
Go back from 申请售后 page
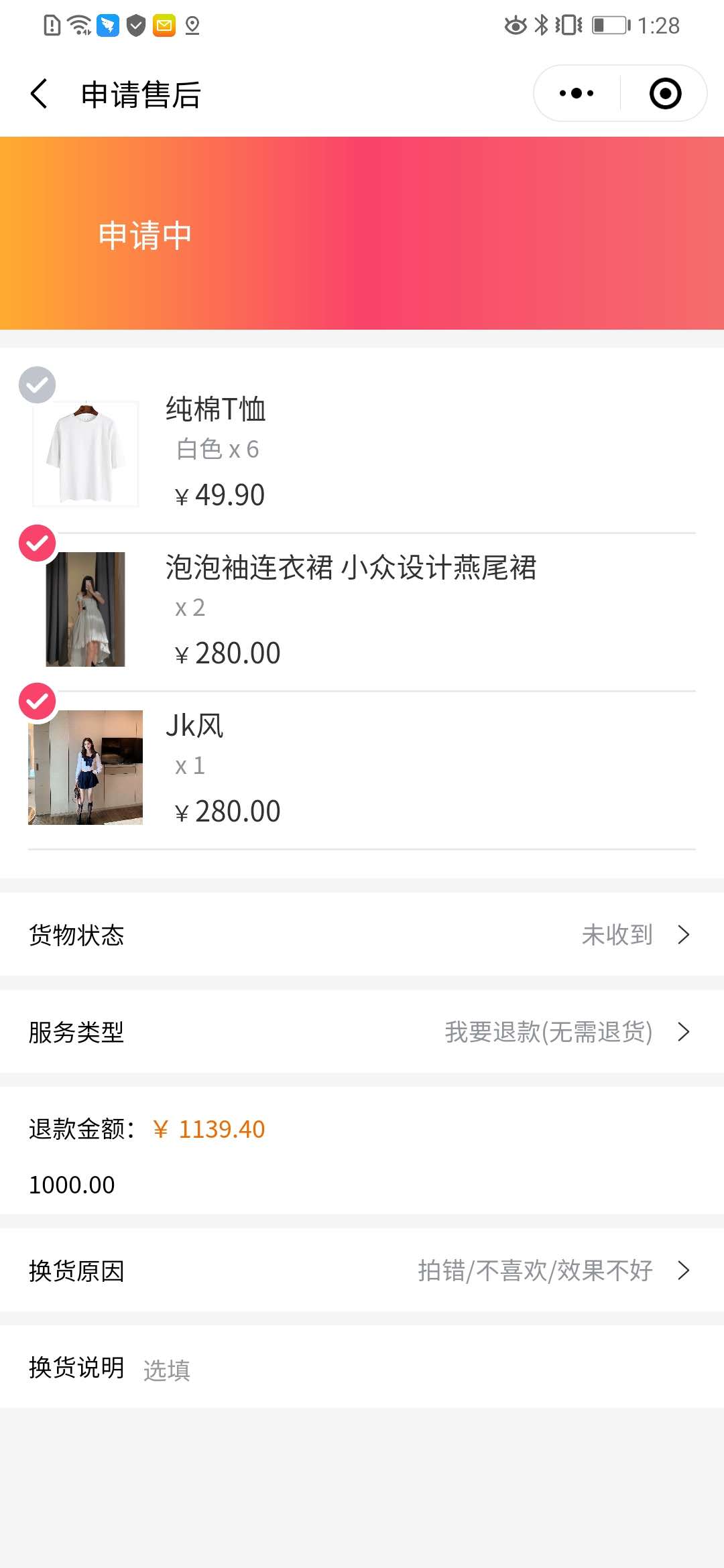[x=39, y=94]
